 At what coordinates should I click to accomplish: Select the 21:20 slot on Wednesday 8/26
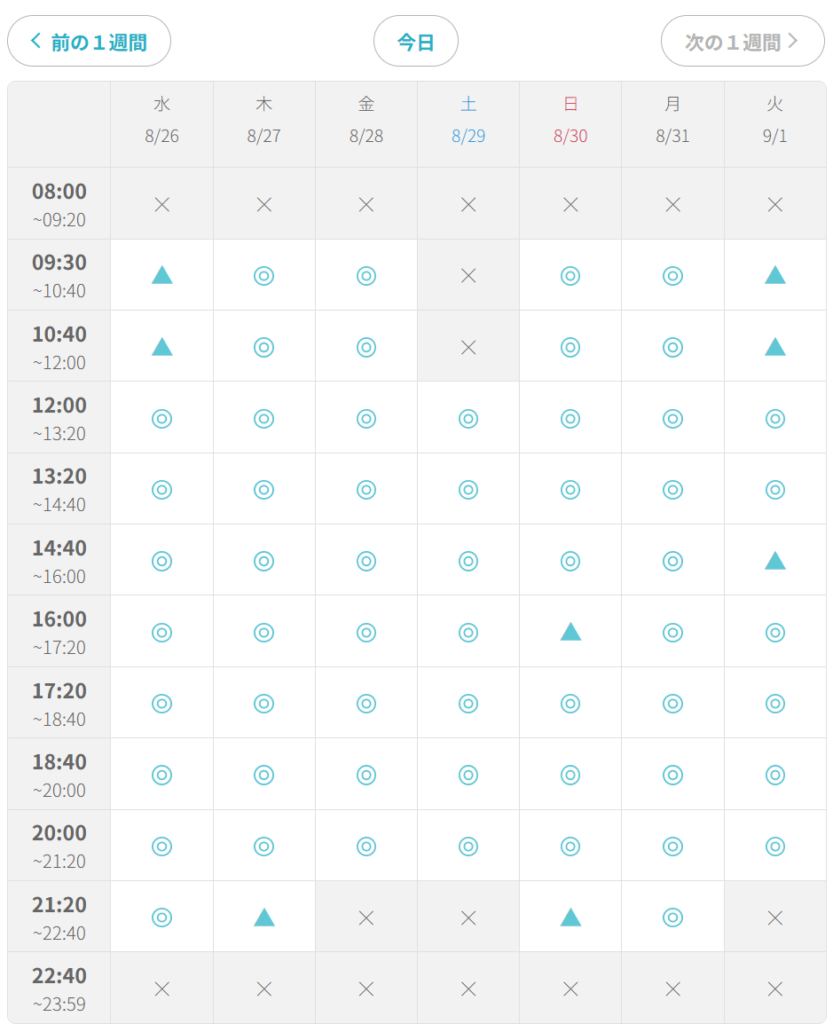(x=162, y=918)
